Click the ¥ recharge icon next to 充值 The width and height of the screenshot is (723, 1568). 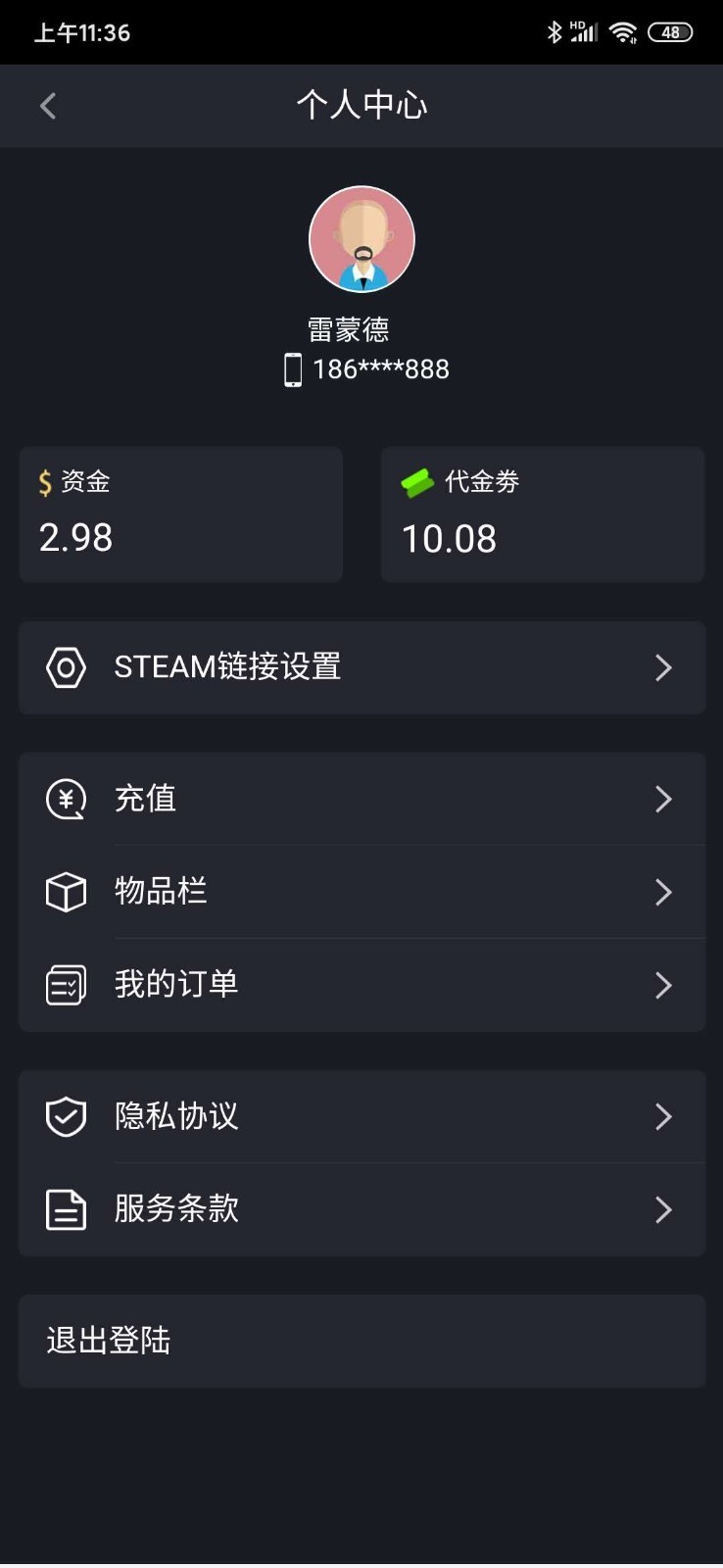pos(66,799)
